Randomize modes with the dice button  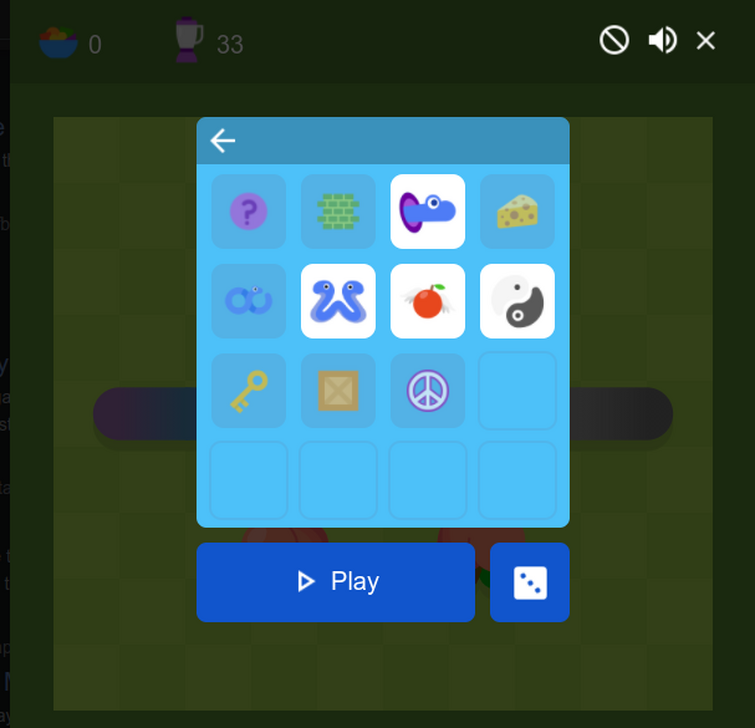coord(530,582)
